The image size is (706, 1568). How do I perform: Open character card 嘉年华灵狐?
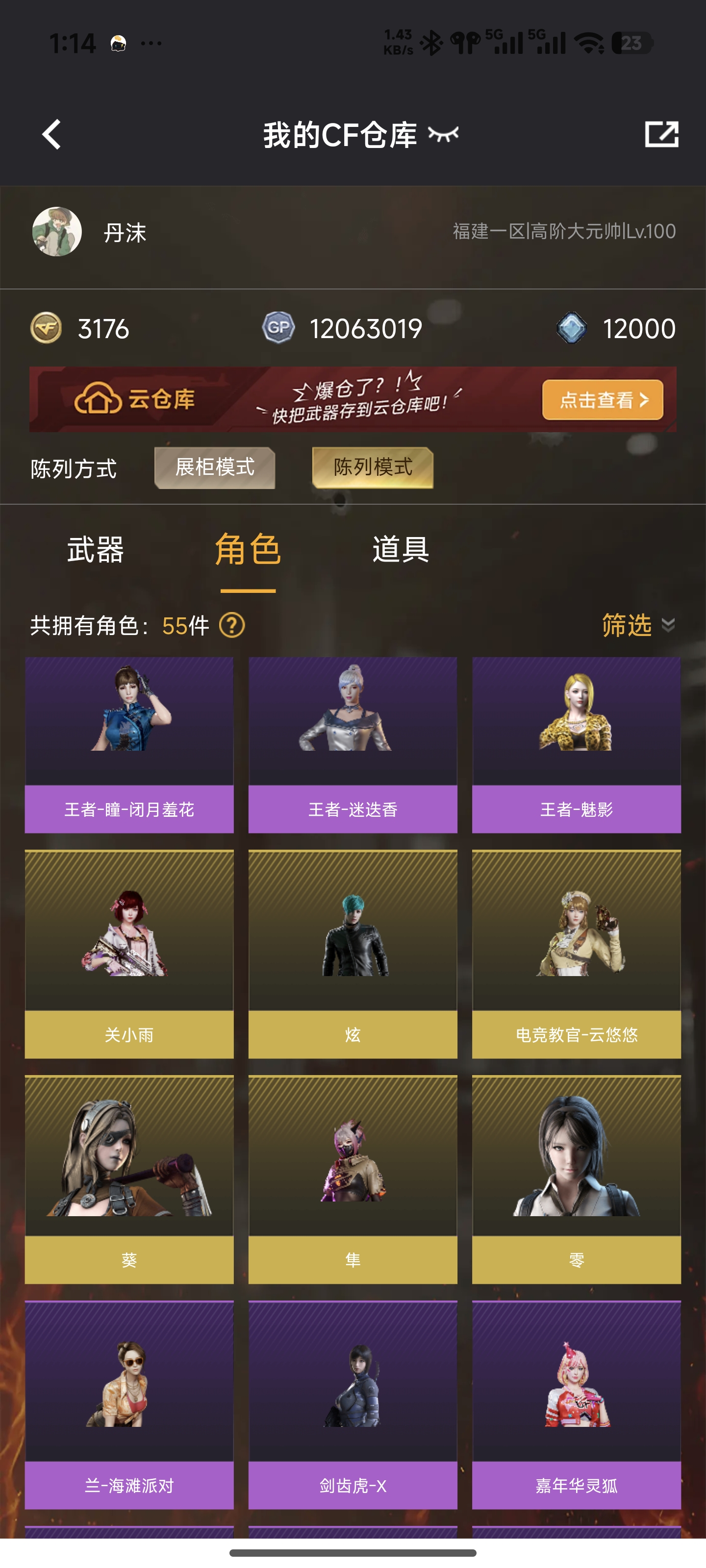click(x=576, y=1404)
